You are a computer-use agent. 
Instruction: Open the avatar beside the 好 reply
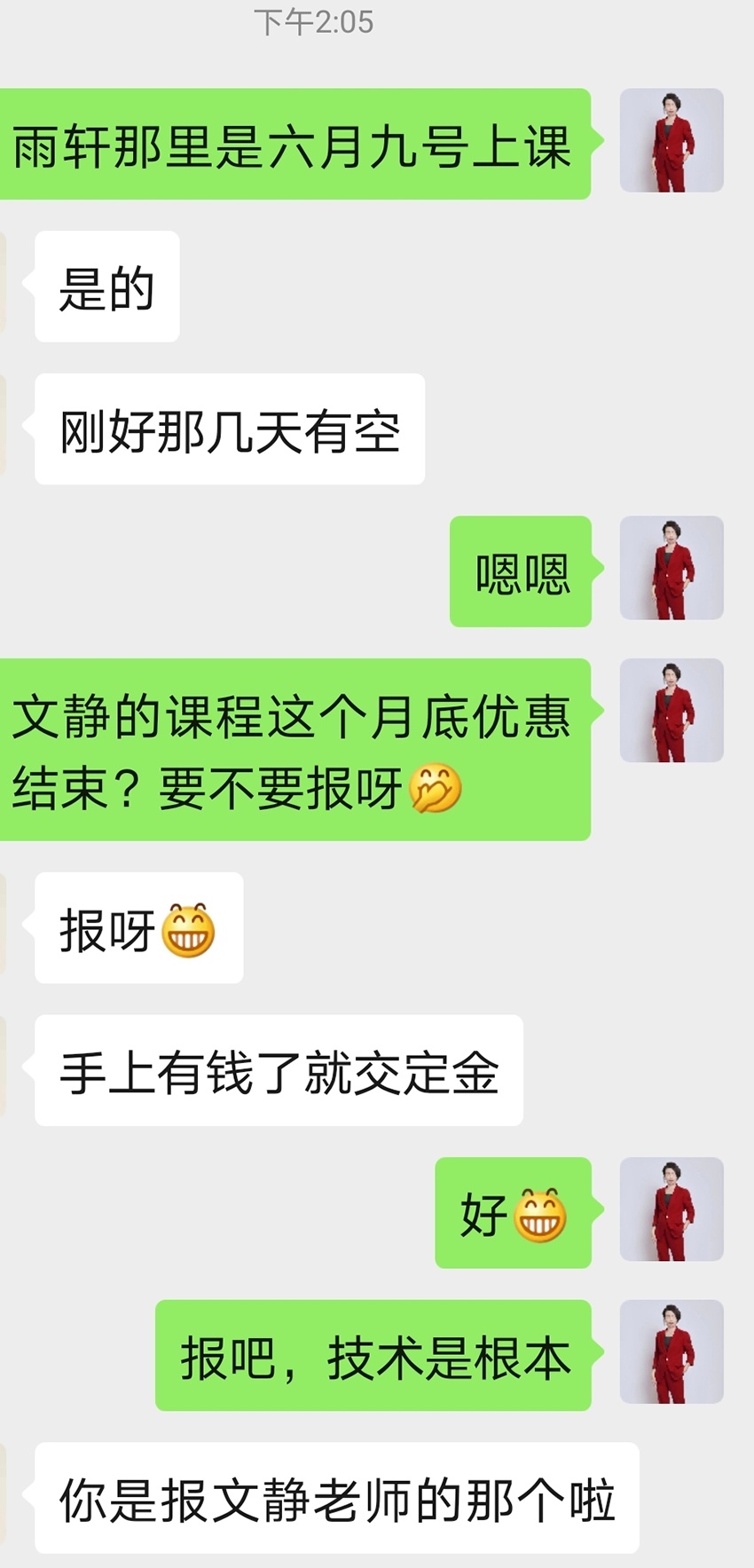pos(672,1209)
